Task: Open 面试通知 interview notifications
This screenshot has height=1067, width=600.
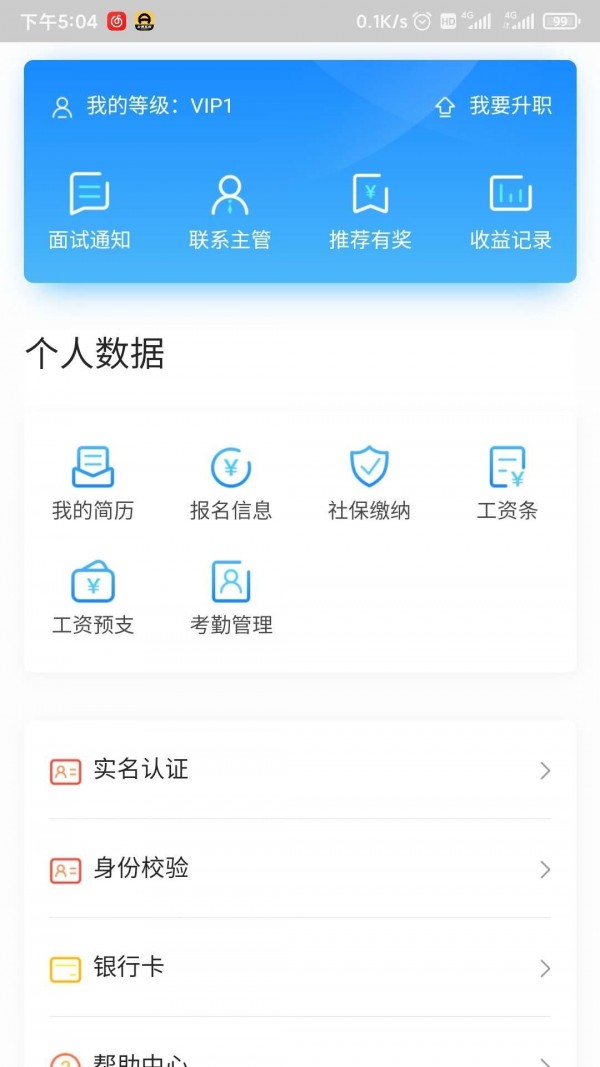Action: coord(90,211)
